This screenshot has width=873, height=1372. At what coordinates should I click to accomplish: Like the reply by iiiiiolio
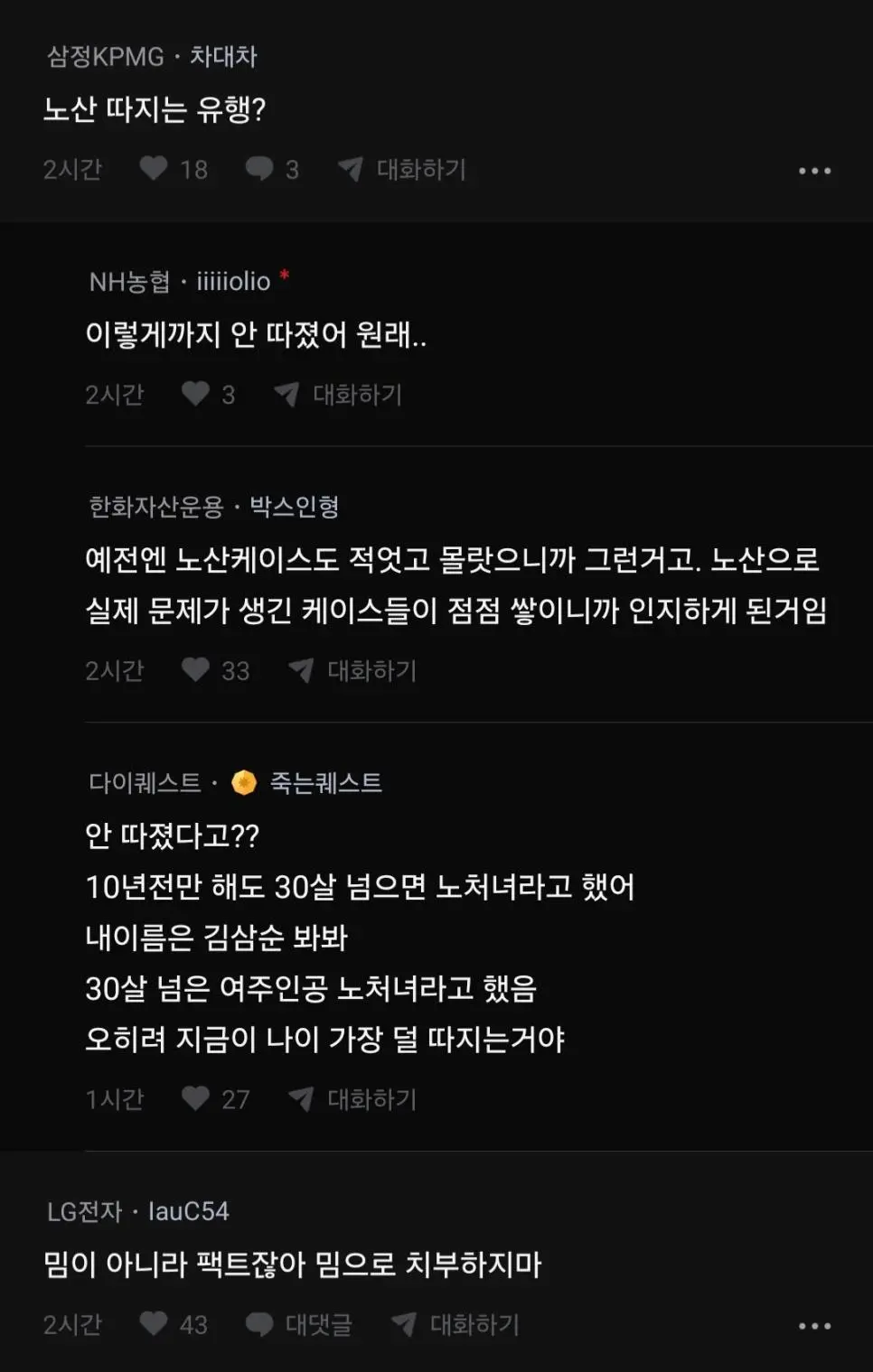pos(195,394)
